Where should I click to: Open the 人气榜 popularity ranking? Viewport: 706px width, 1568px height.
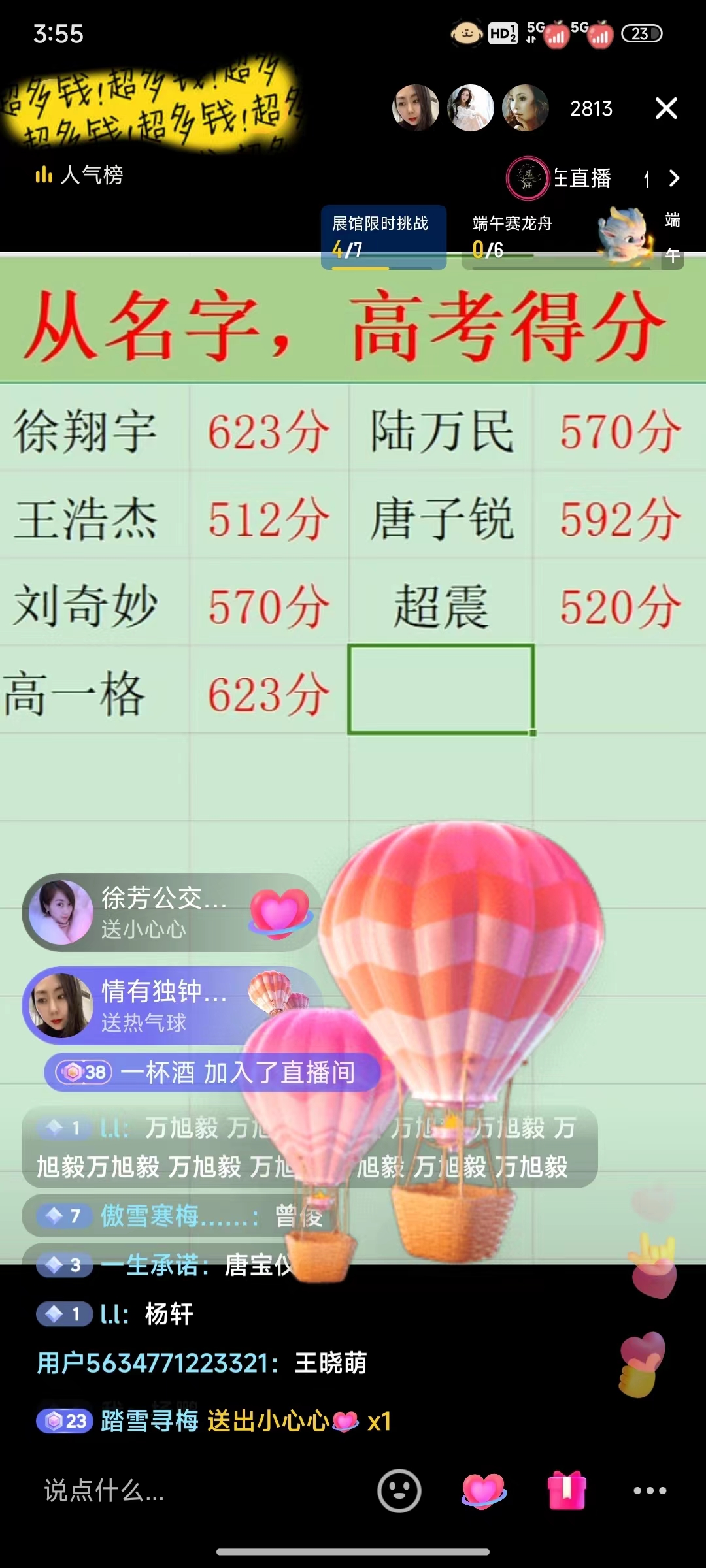click(79, 174)
